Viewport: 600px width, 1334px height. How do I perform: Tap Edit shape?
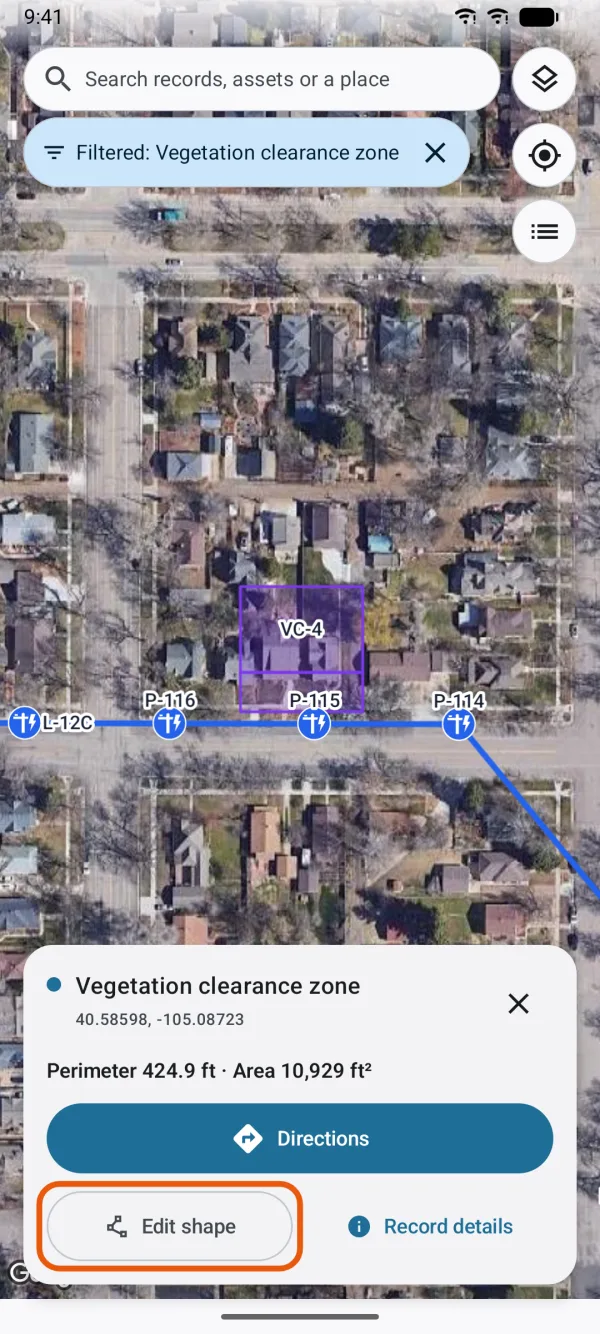click(x=170, y=1226)
